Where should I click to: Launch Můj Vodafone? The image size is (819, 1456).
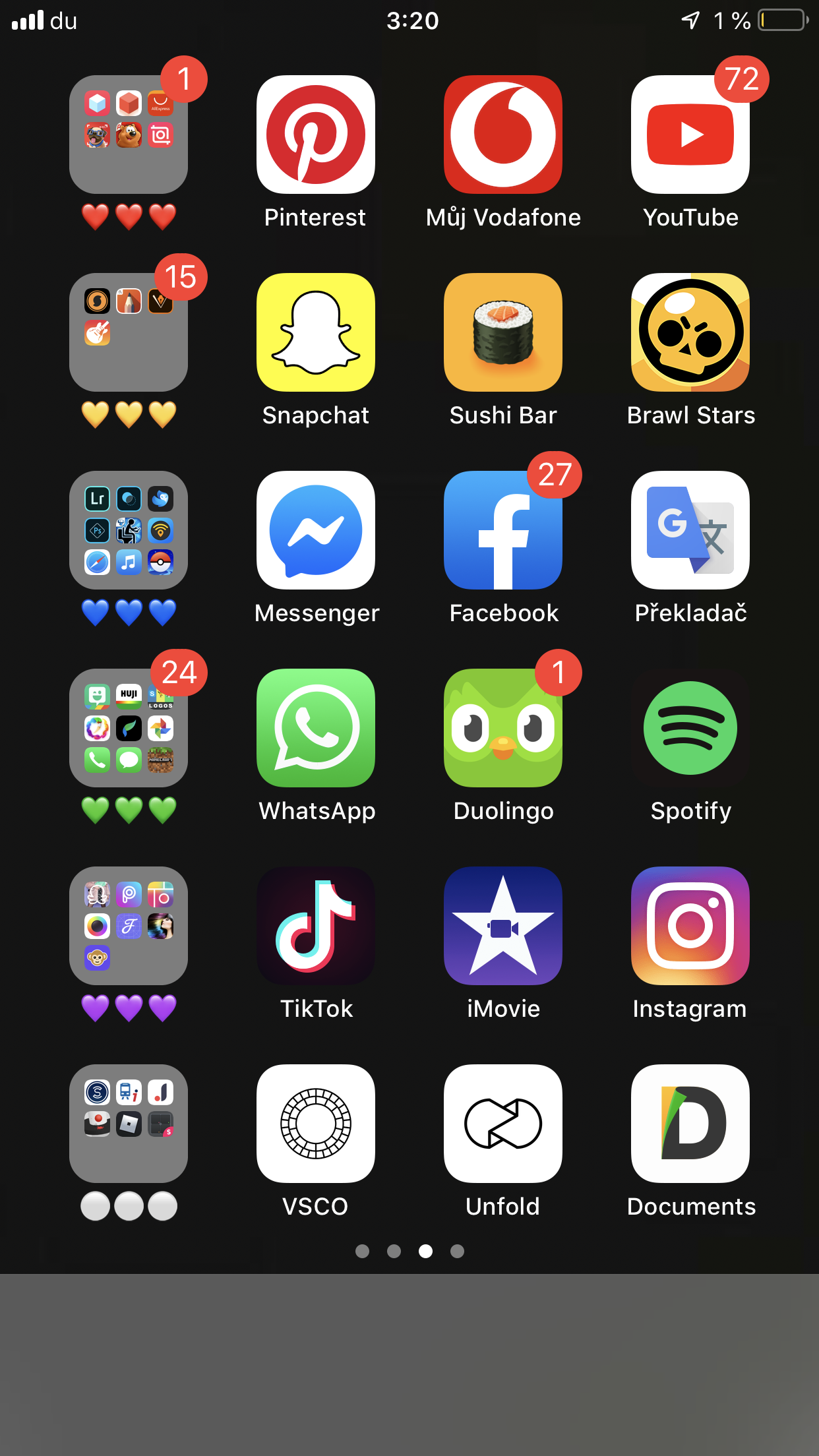coord(503,135)
